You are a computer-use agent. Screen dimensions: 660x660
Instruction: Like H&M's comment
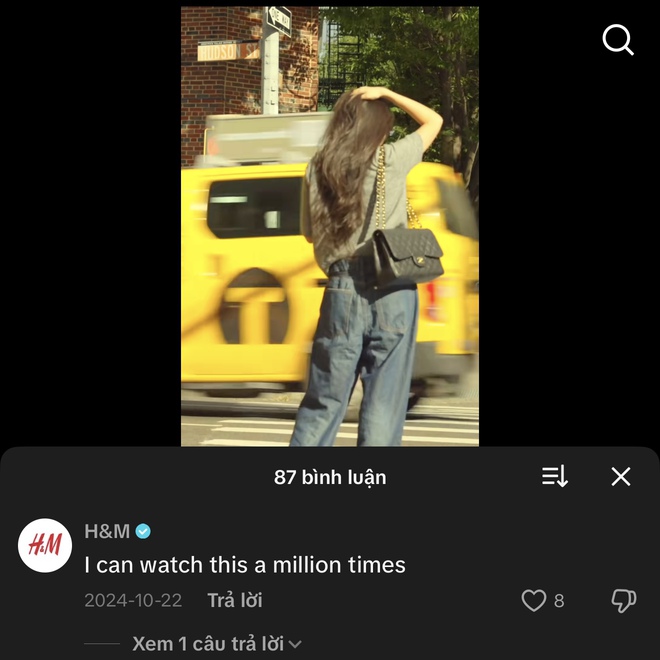534,600
